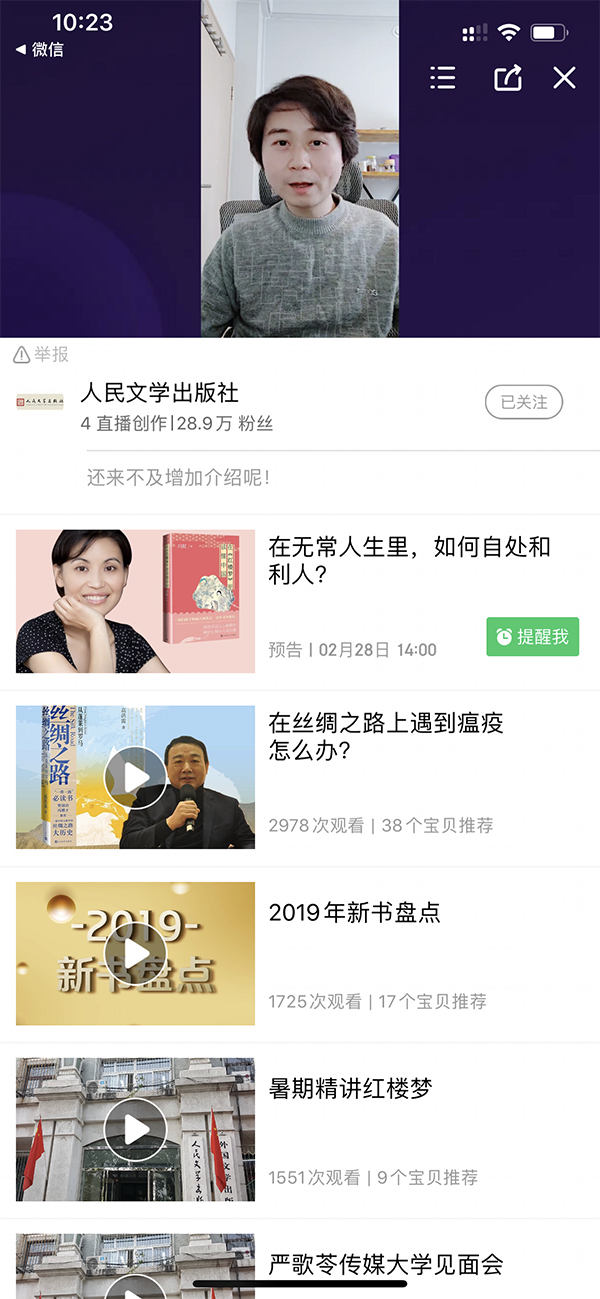Close the live stream page
Viewport: 600px width, 1299px height.
pos(565,78)
